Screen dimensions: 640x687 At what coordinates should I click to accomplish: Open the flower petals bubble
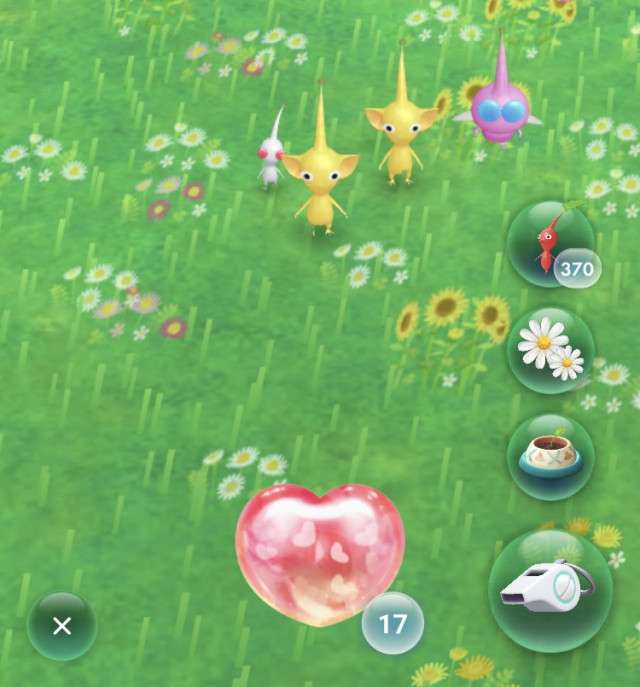pos(550,349)
